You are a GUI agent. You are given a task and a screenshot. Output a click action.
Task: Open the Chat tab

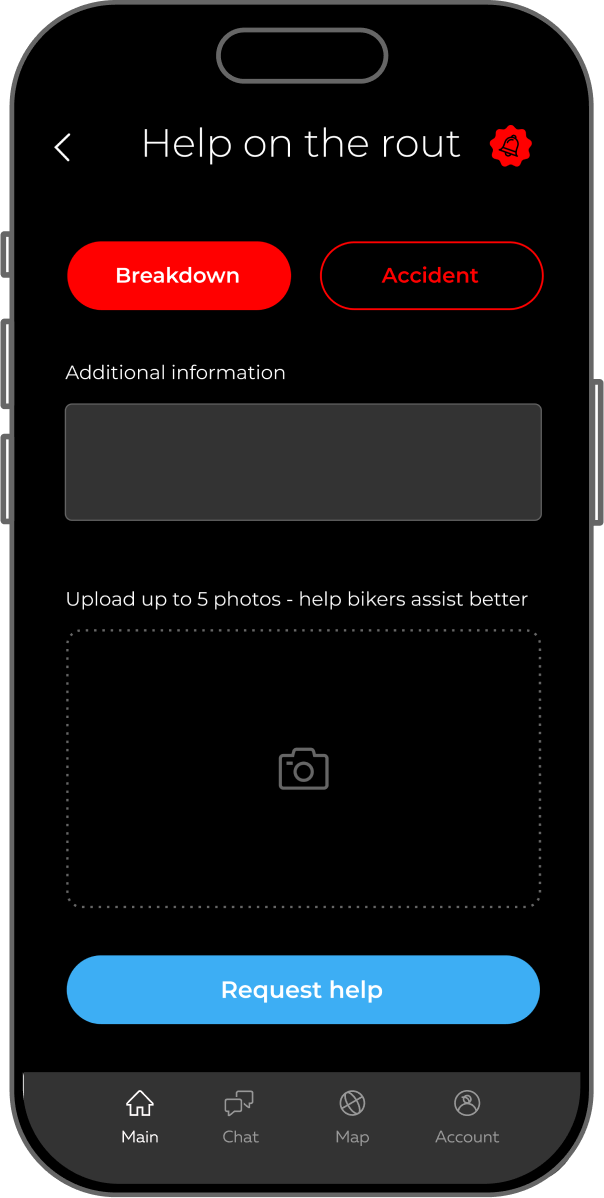click(240, 1117)
